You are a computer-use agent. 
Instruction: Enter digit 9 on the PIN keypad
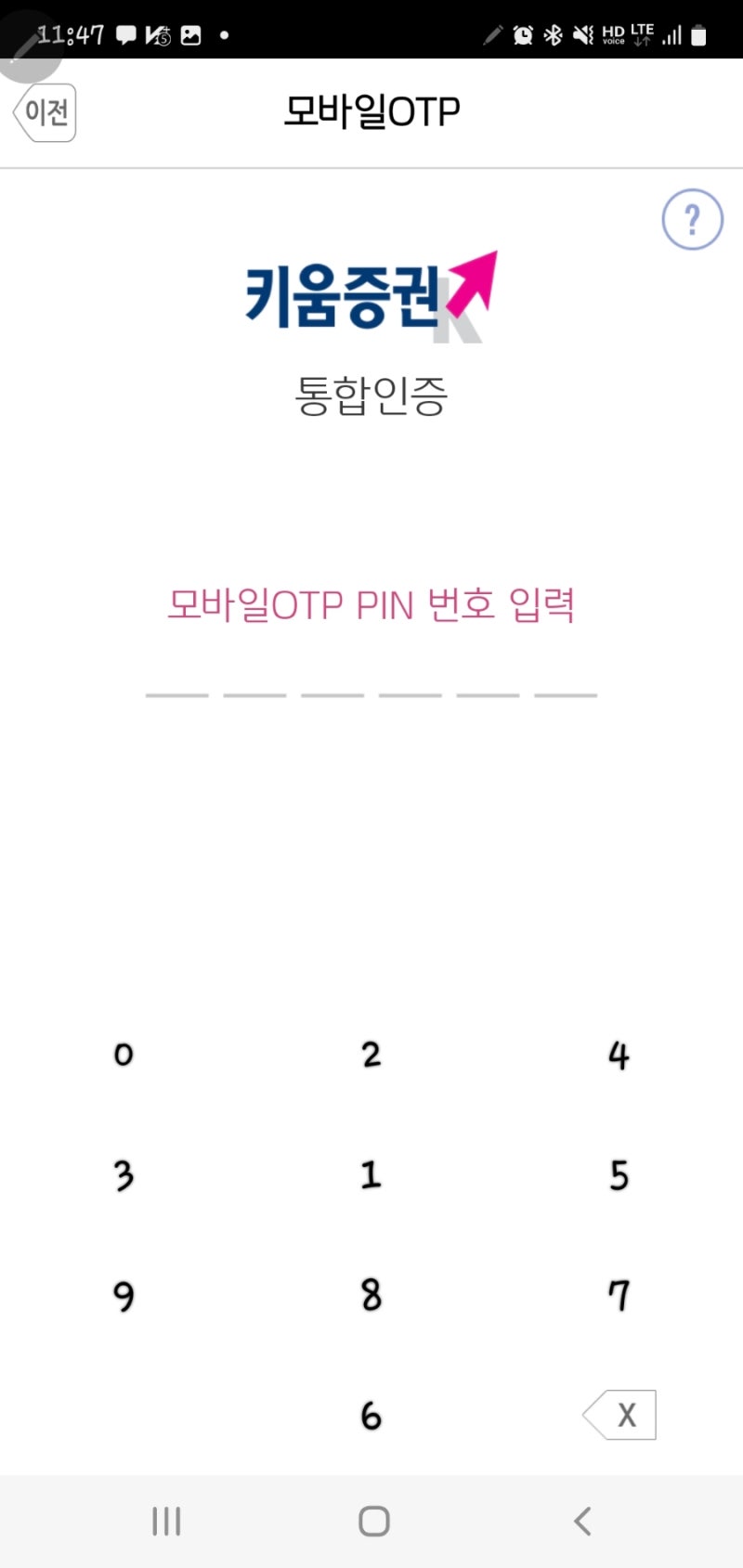(124, 1296)
